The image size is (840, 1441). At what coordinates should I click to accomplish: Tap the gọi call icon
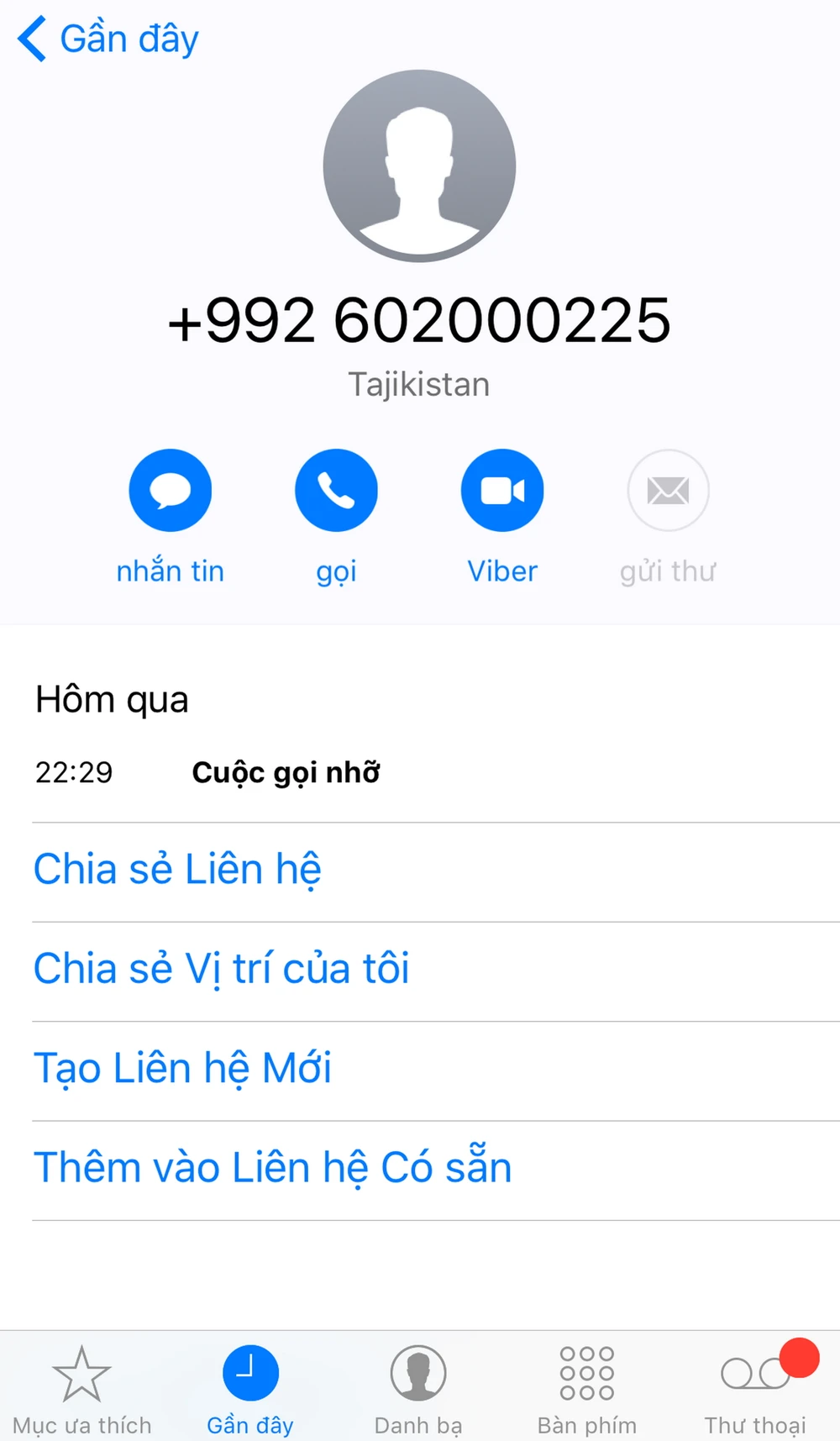[x=336, y=490]
